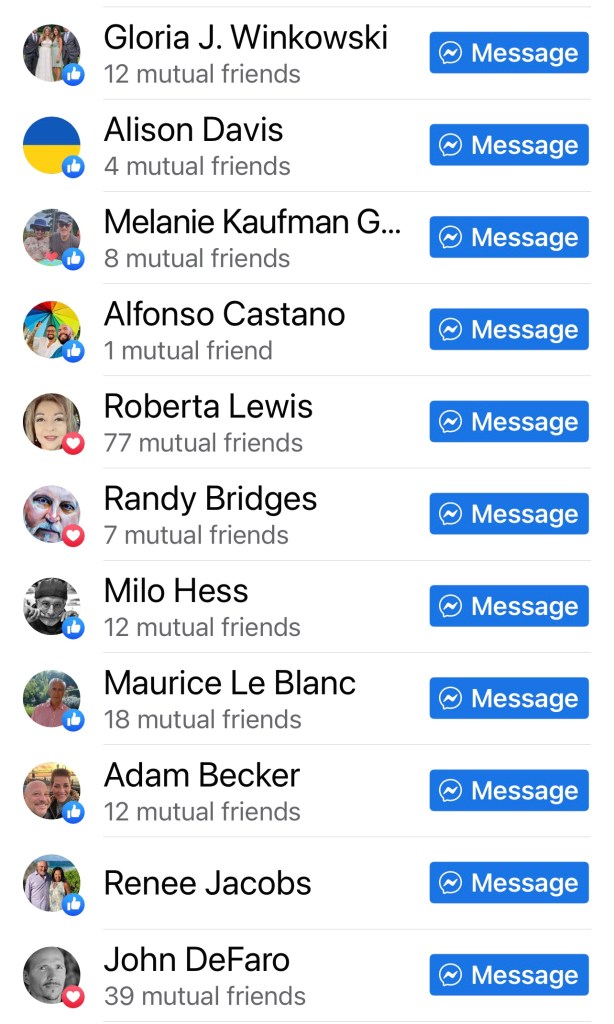Message Gloria J. Winkowski

(509, 53)
